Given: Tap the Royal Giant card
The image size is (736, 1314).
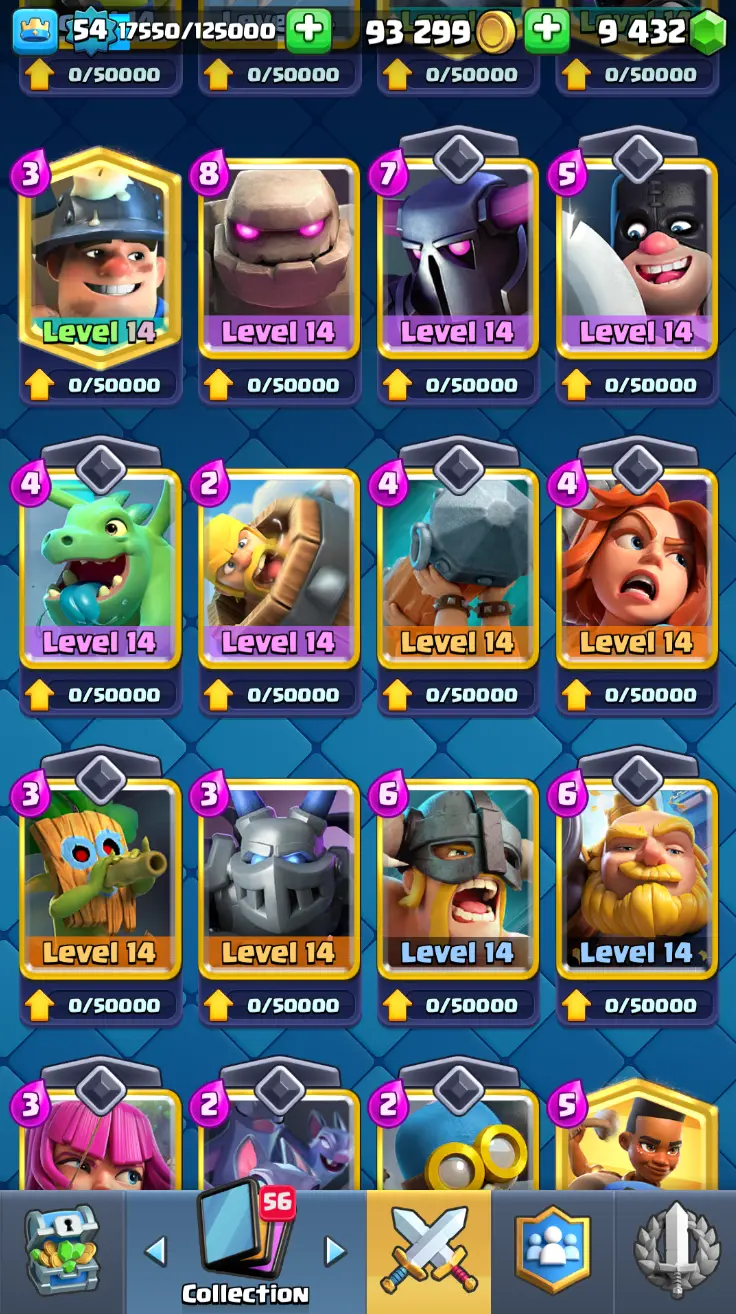Looking at the screenshot, I should click(637, 876).
